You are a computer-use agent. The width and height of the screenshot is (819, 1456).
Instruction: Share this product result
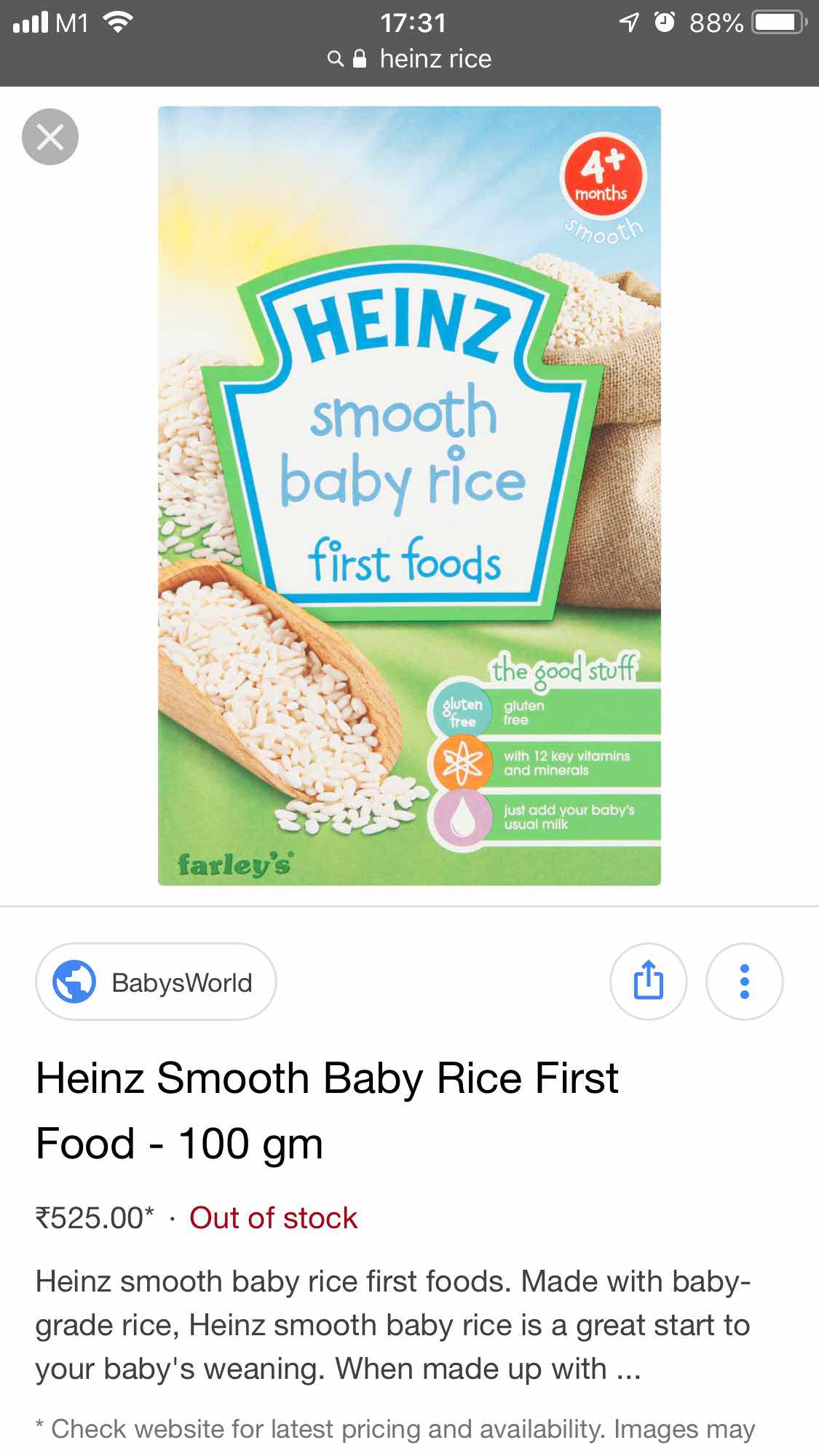coord(648,982)
